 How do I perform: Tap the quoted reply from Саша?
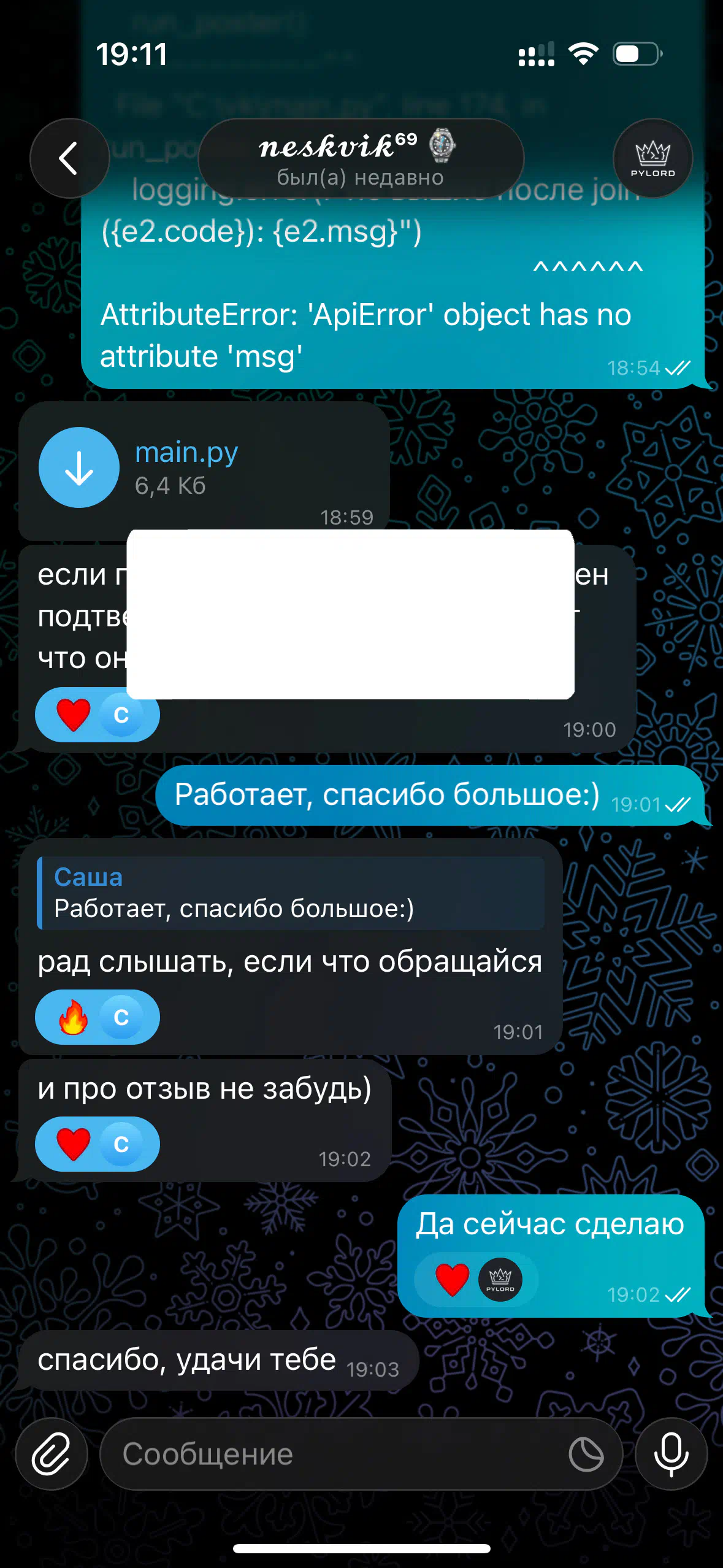click(x=291, y=893)
